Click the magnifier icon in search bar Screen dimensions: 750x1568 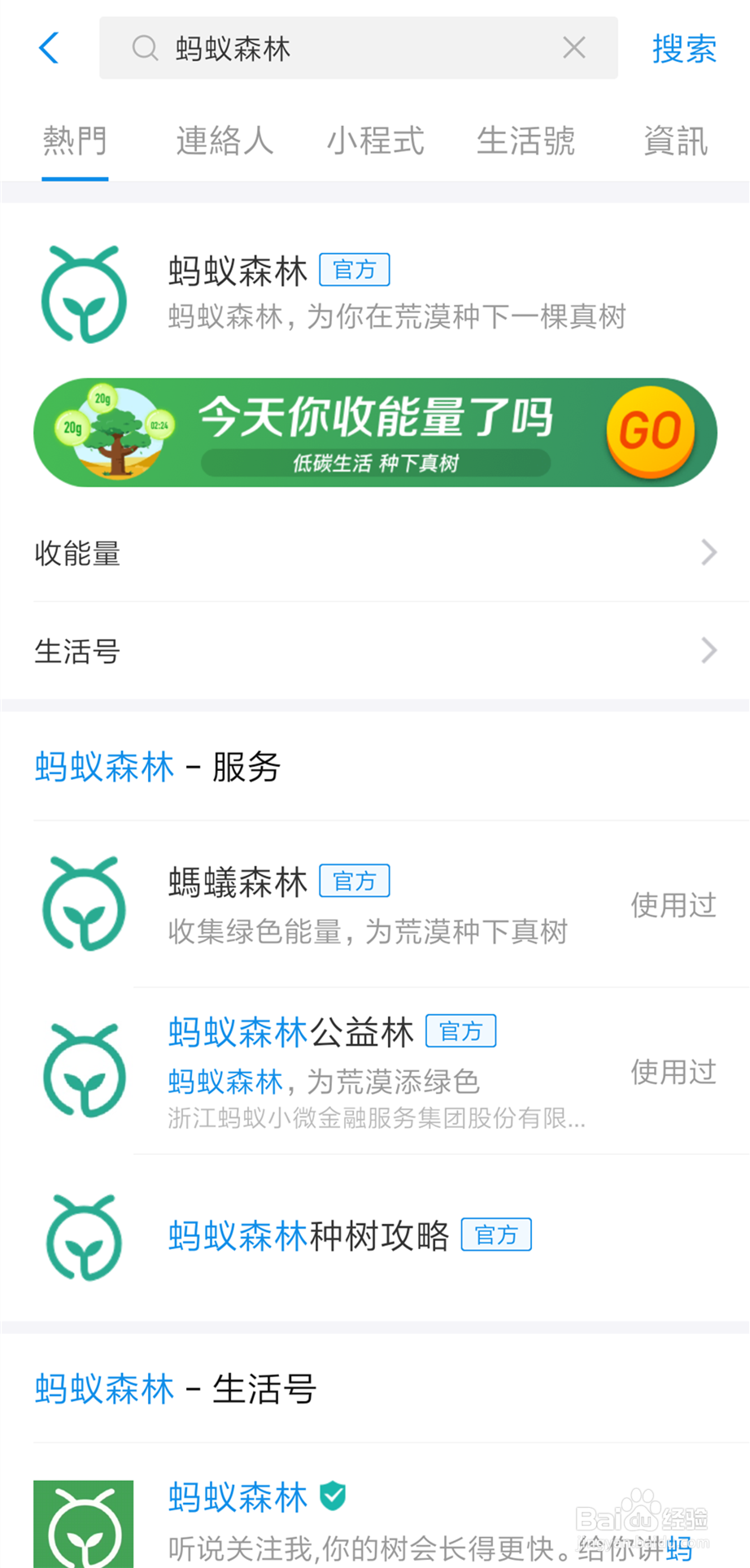tap(145, 48)
